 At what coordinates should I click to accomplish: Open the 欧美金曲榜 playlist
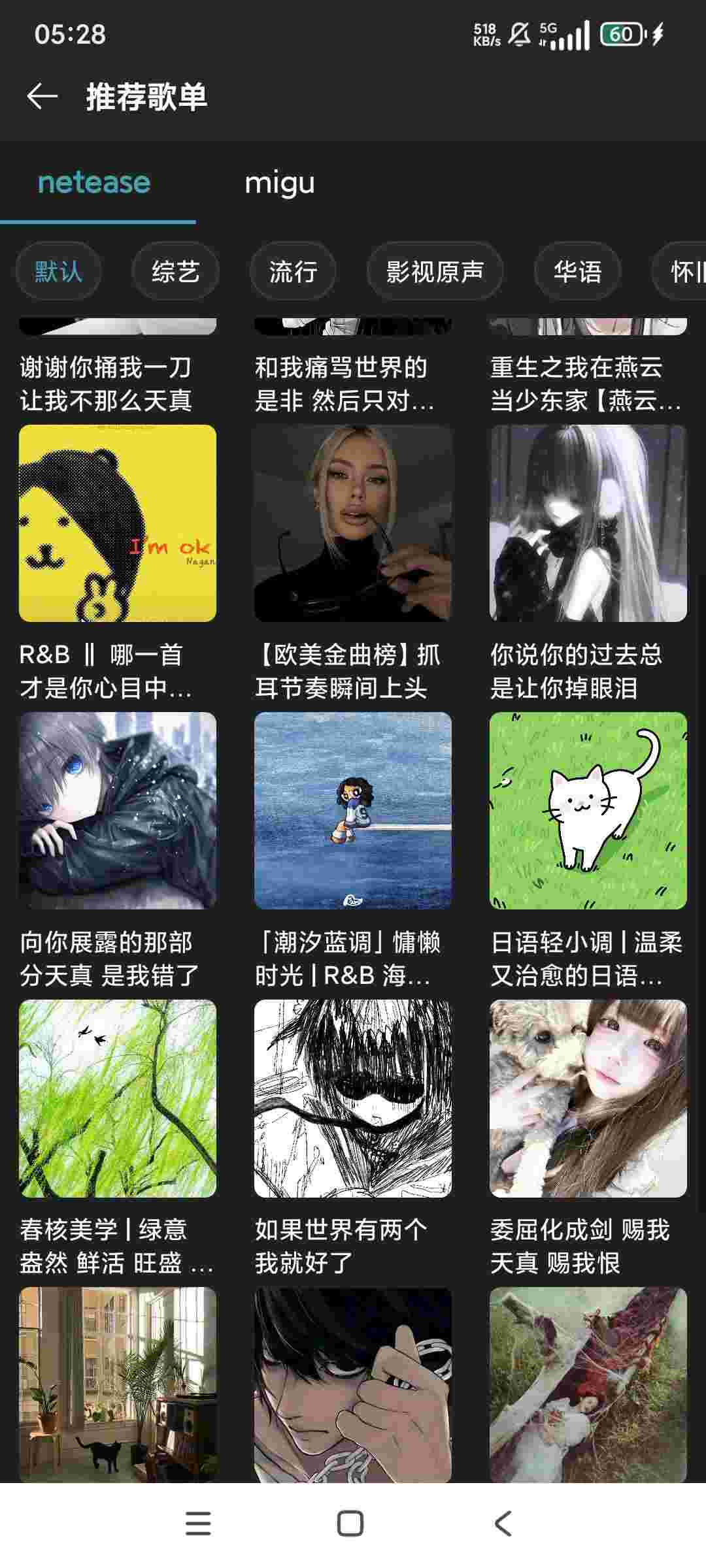[x=353, y=523]
